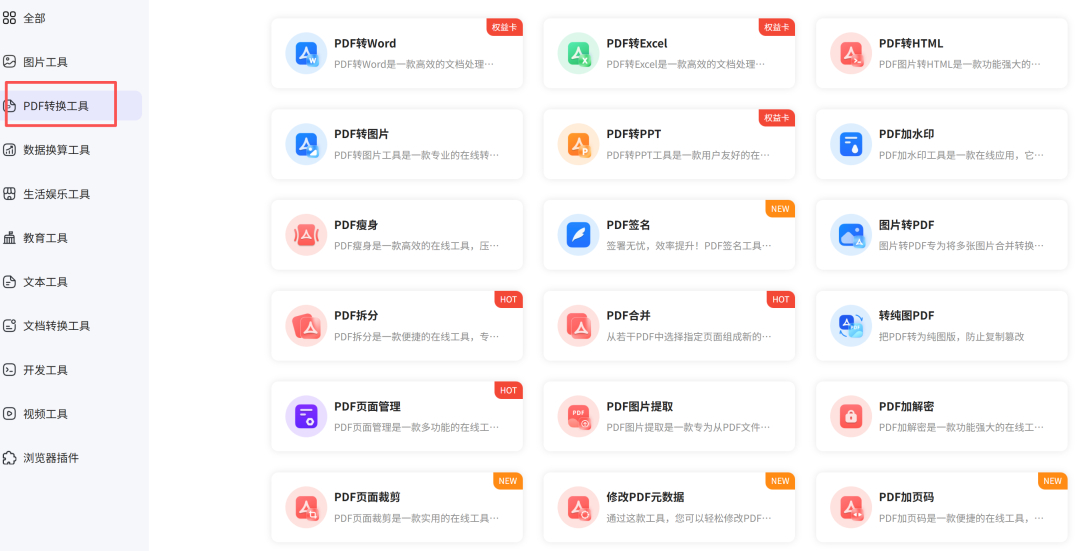The width and height of the screenshot is (1080, 551).
Task: Open the PDF签名 tool
Action: (x=668, y=234)
